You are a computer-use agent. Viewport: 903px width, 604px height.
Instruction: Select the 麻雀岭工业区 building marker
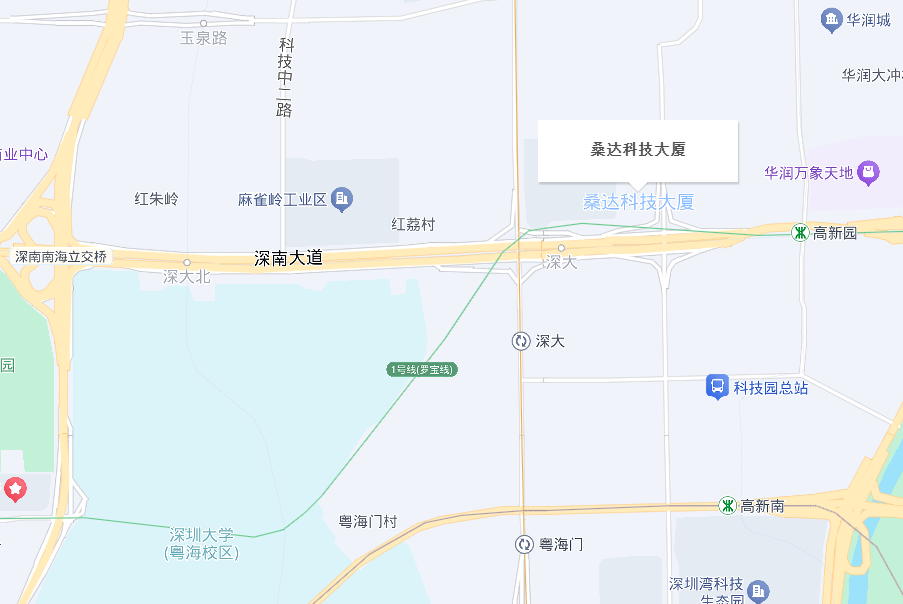(342, 200)
